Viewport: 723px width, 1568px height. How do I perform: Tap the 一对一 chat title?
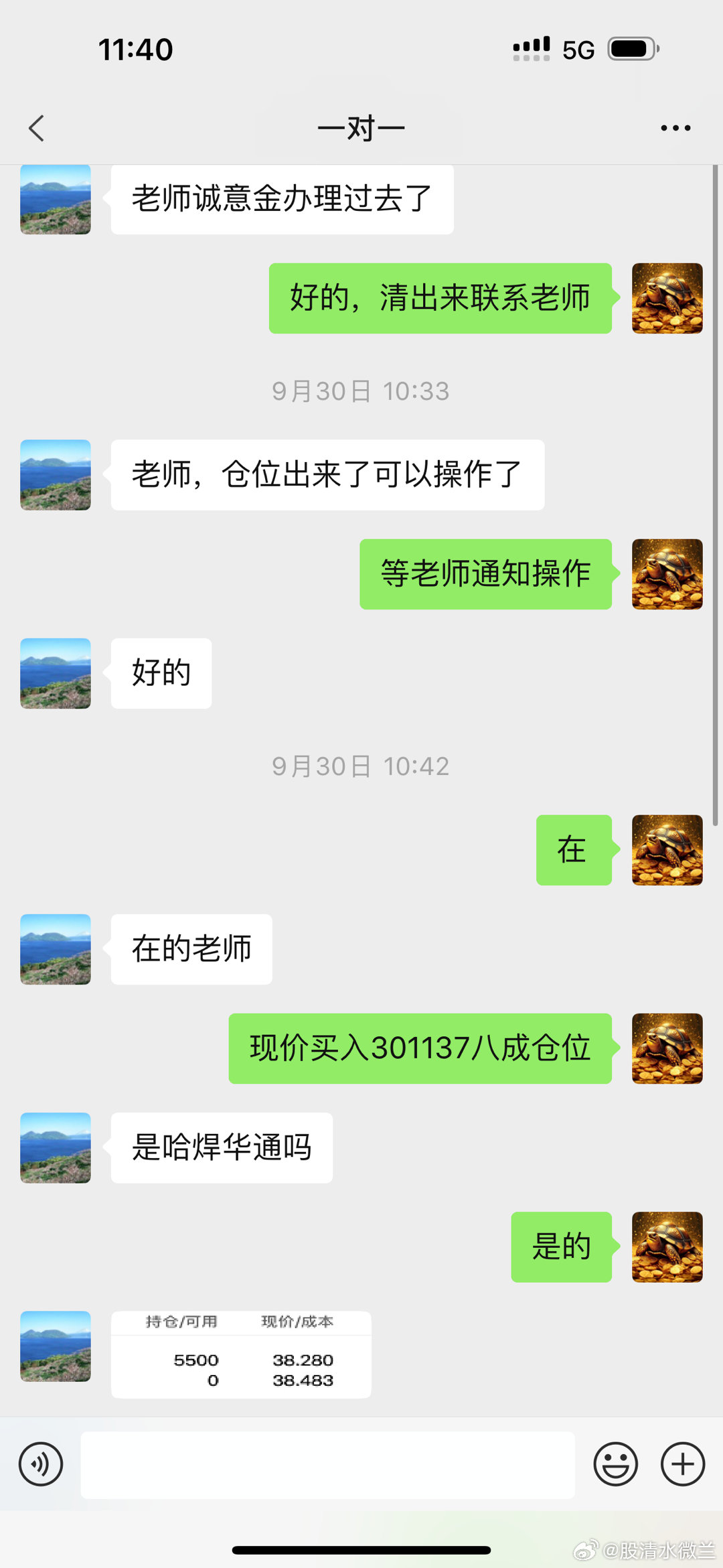360,127
